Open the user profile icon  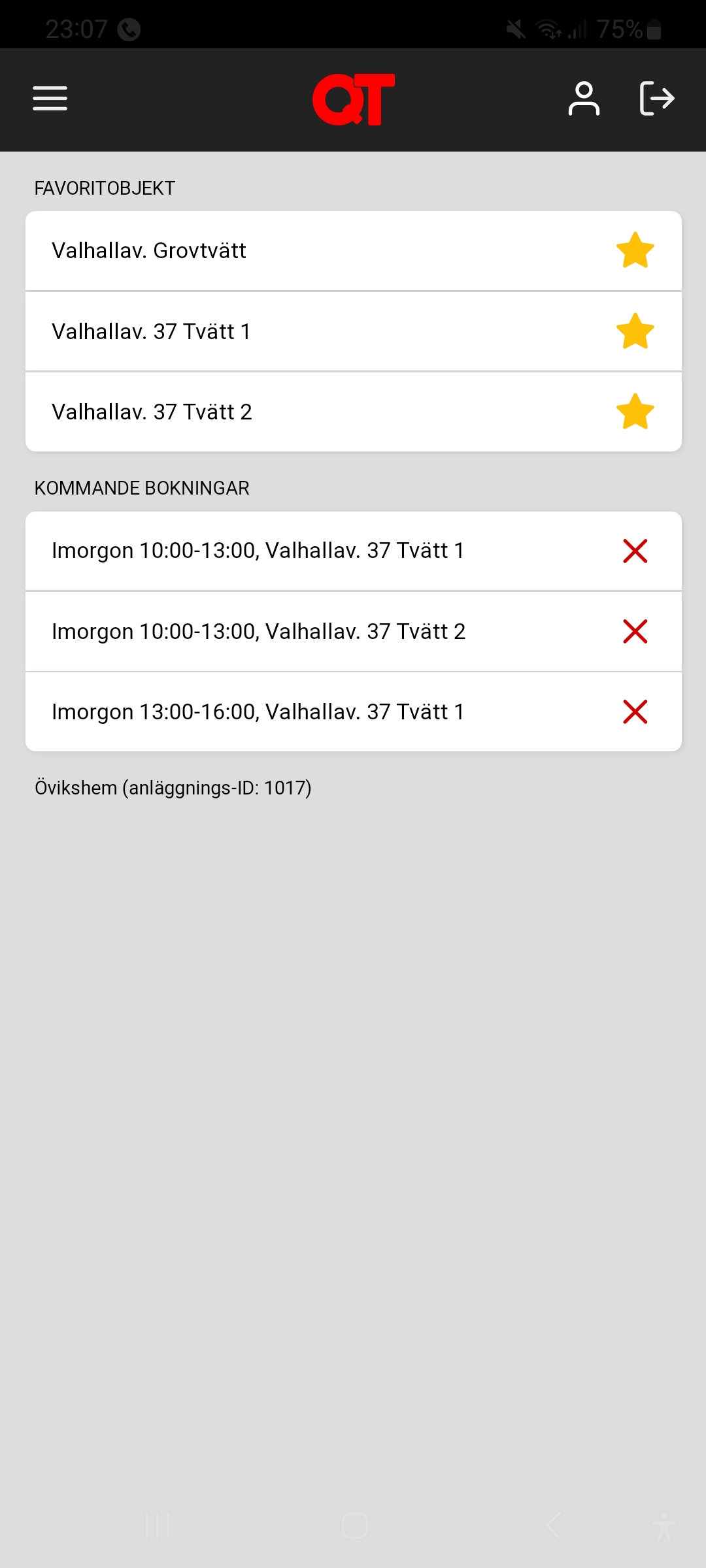click(x=584, y=99)
